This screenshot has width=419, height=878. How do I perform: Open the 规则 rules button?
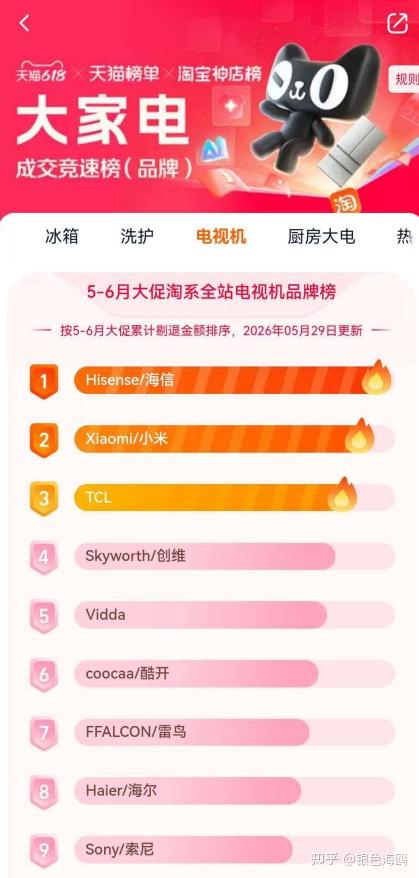click(404, 79)
